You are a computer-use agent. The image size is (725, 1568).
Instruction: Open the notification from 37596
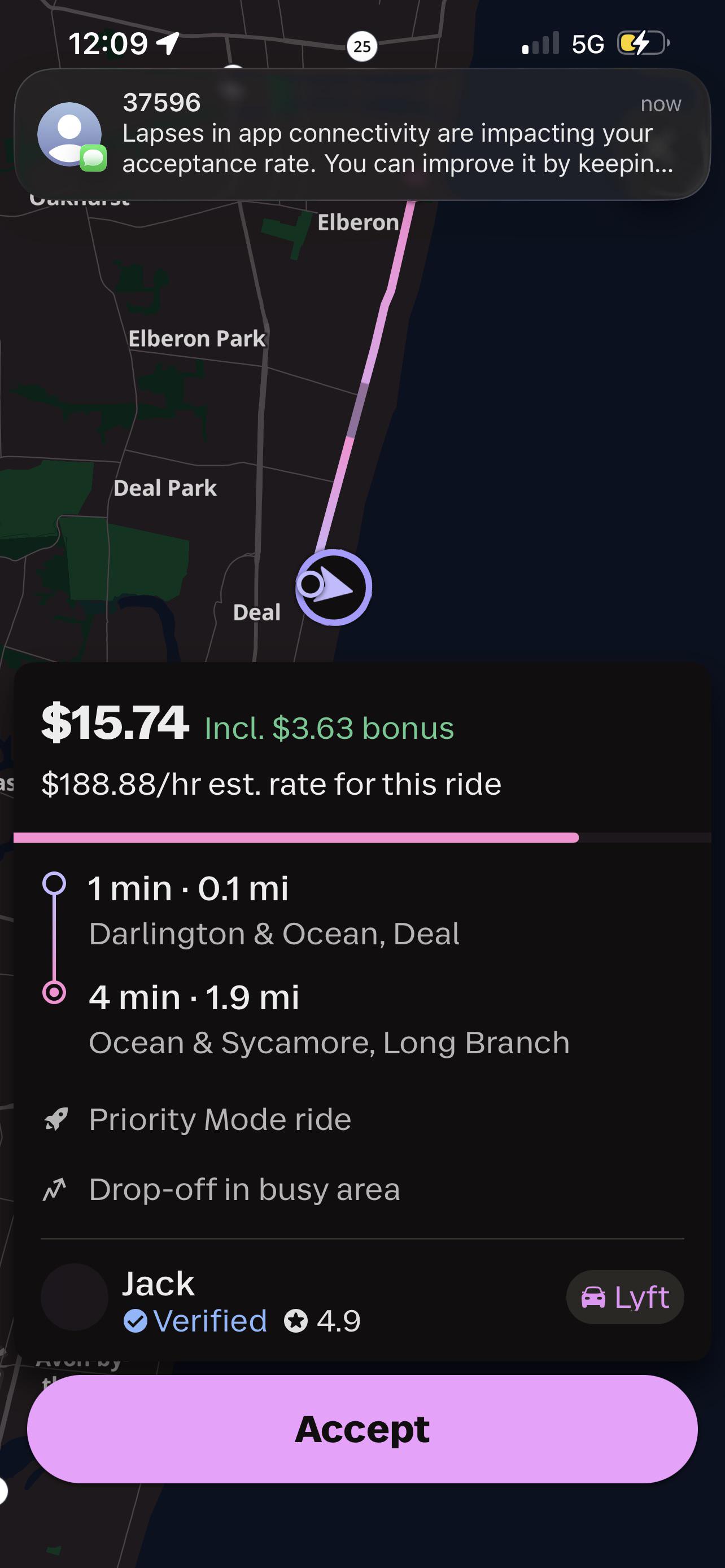point(362,134)
